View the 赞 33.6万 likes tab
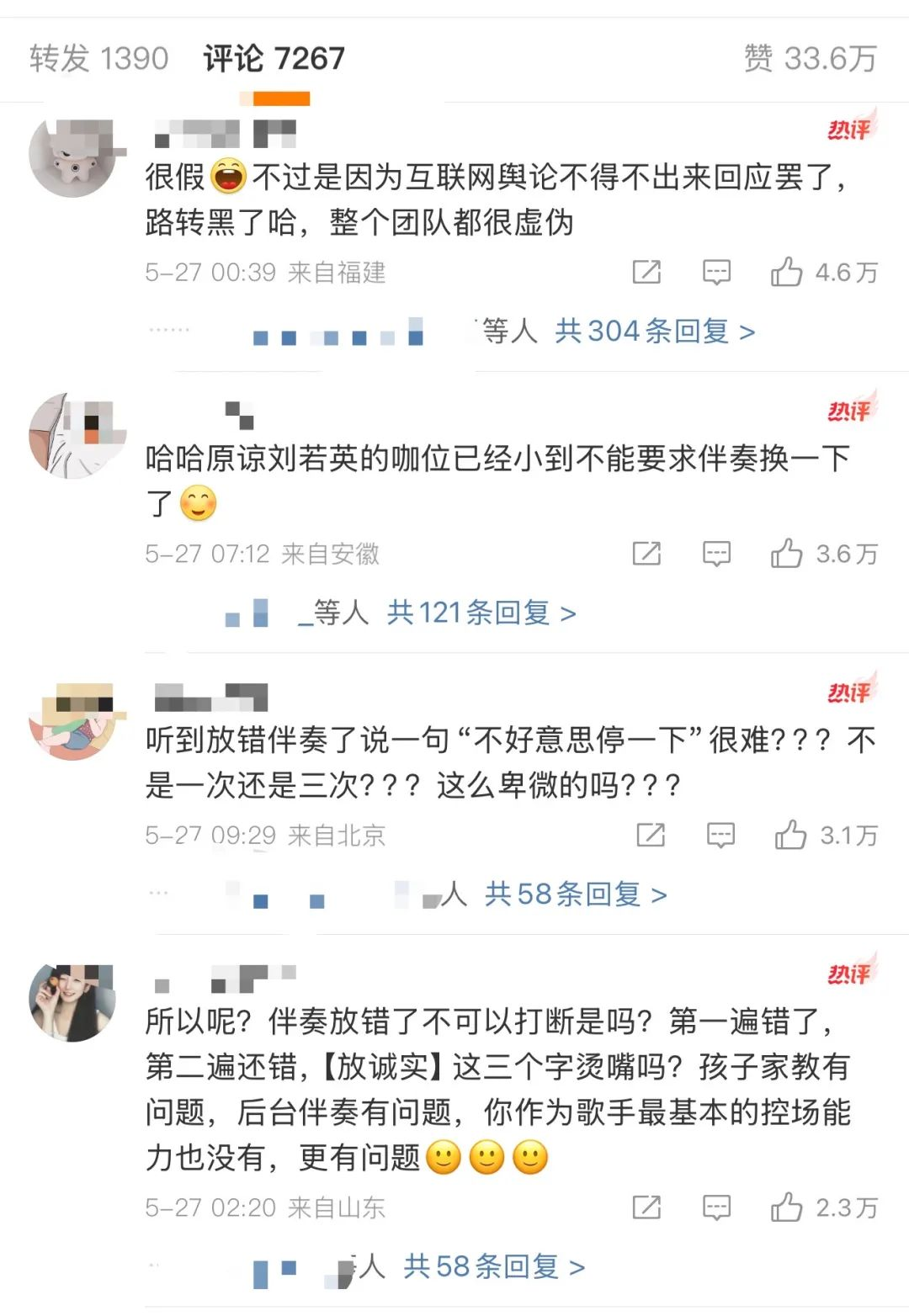The width and height of the screenshot is (909, 1316). (810, 58)
